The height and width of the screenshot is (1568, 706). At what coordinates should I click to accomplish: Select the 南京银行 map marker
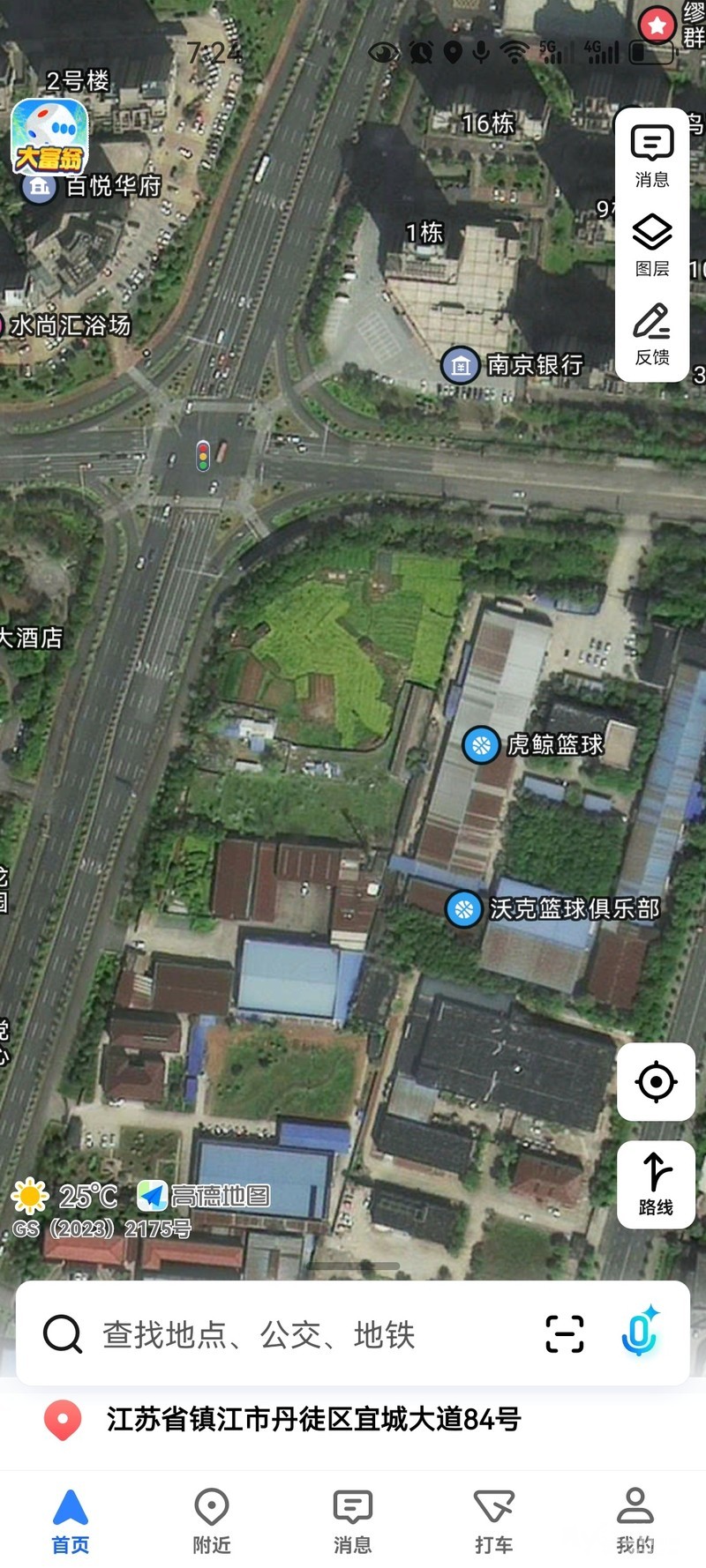461,364
